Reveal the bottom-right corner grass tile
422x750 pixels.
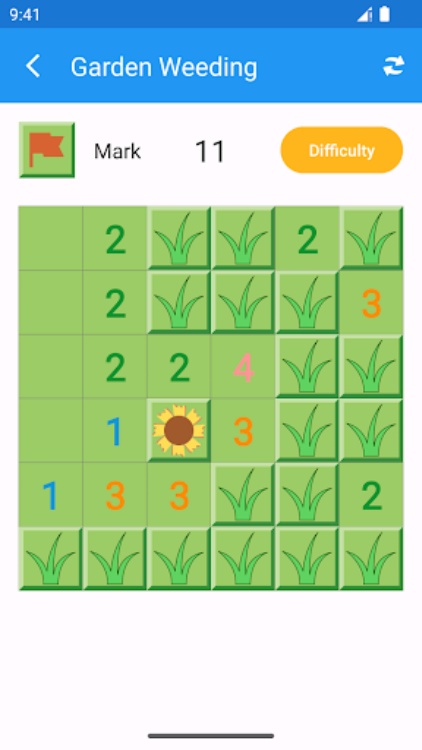371,559
